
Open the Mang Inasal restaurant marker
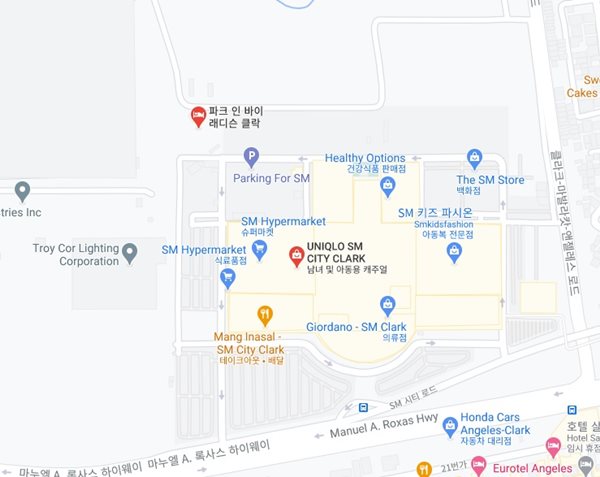click(x=265, y=315)
